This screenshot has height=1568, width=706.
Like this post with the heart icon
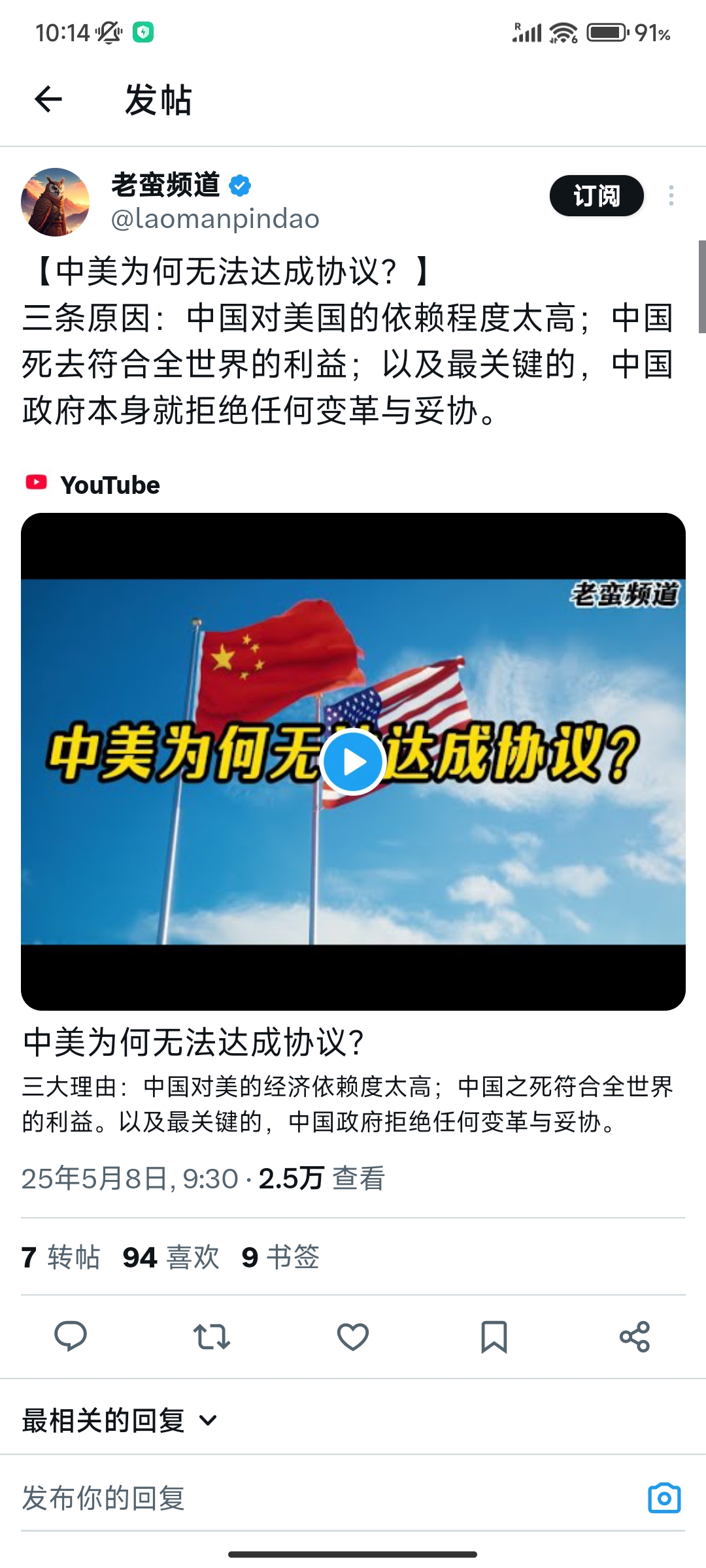(353, 1336)
